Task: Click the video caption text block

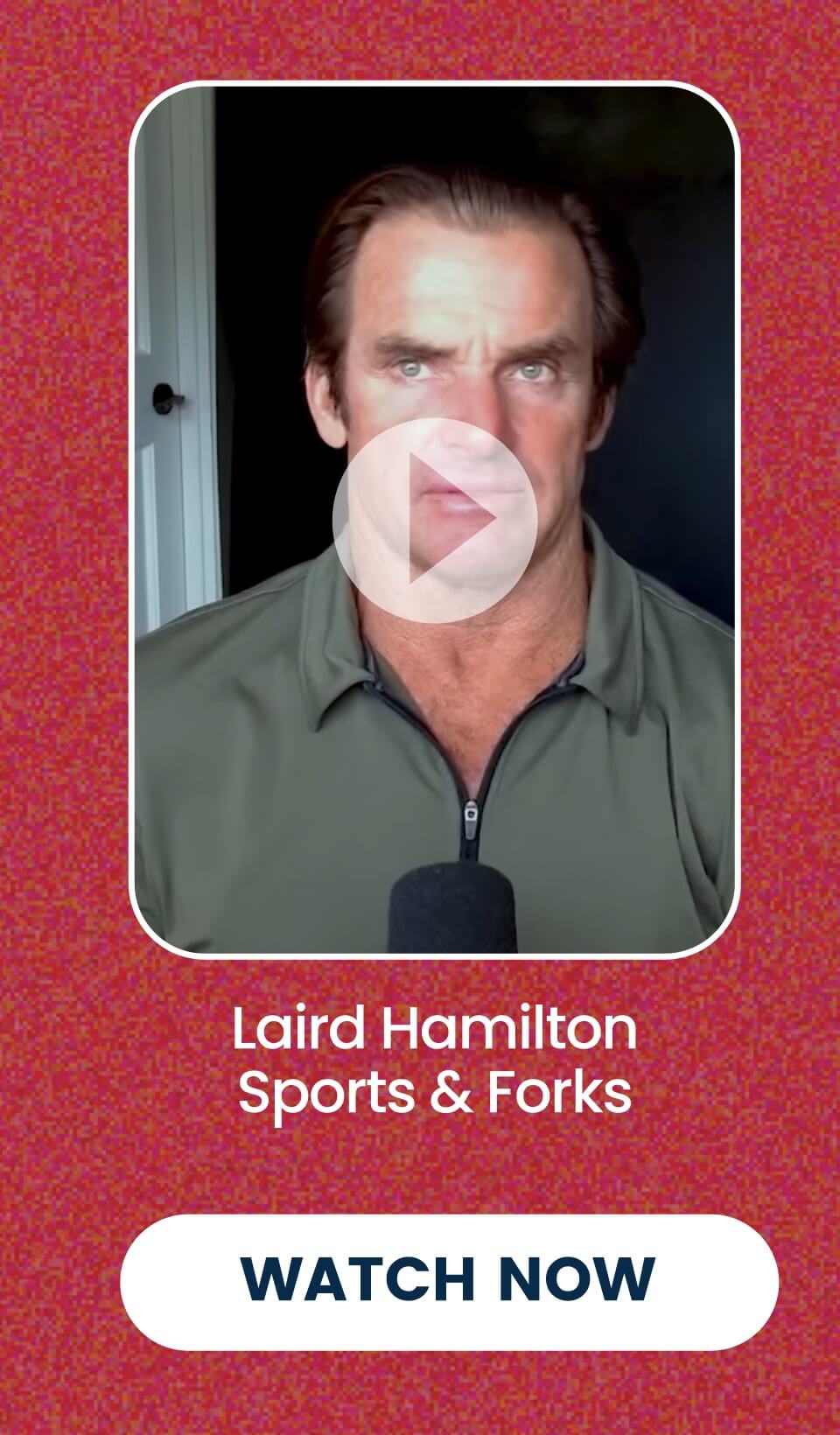Action: (x=435, y=1059)
